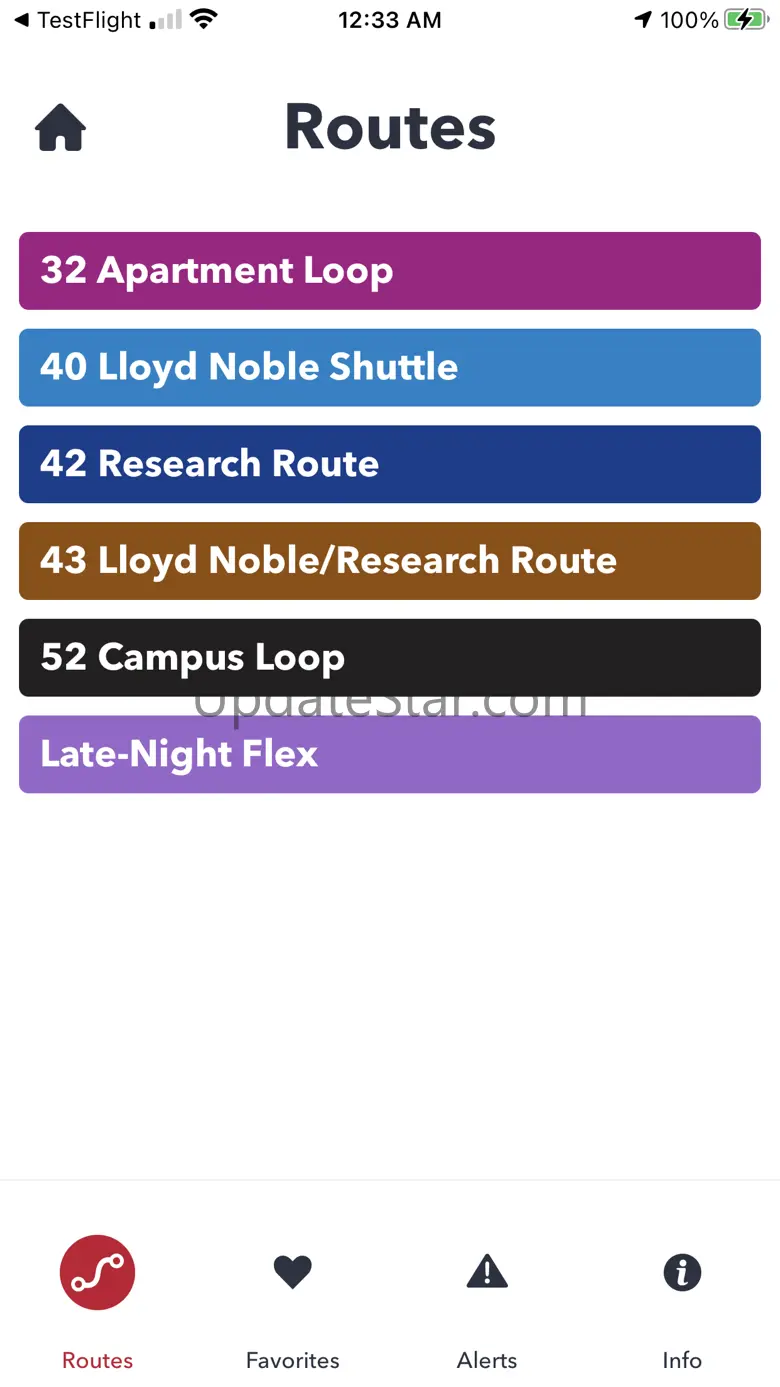Tap the home icon
Screen dimensions: 780x1387
(x=60, y=128)
